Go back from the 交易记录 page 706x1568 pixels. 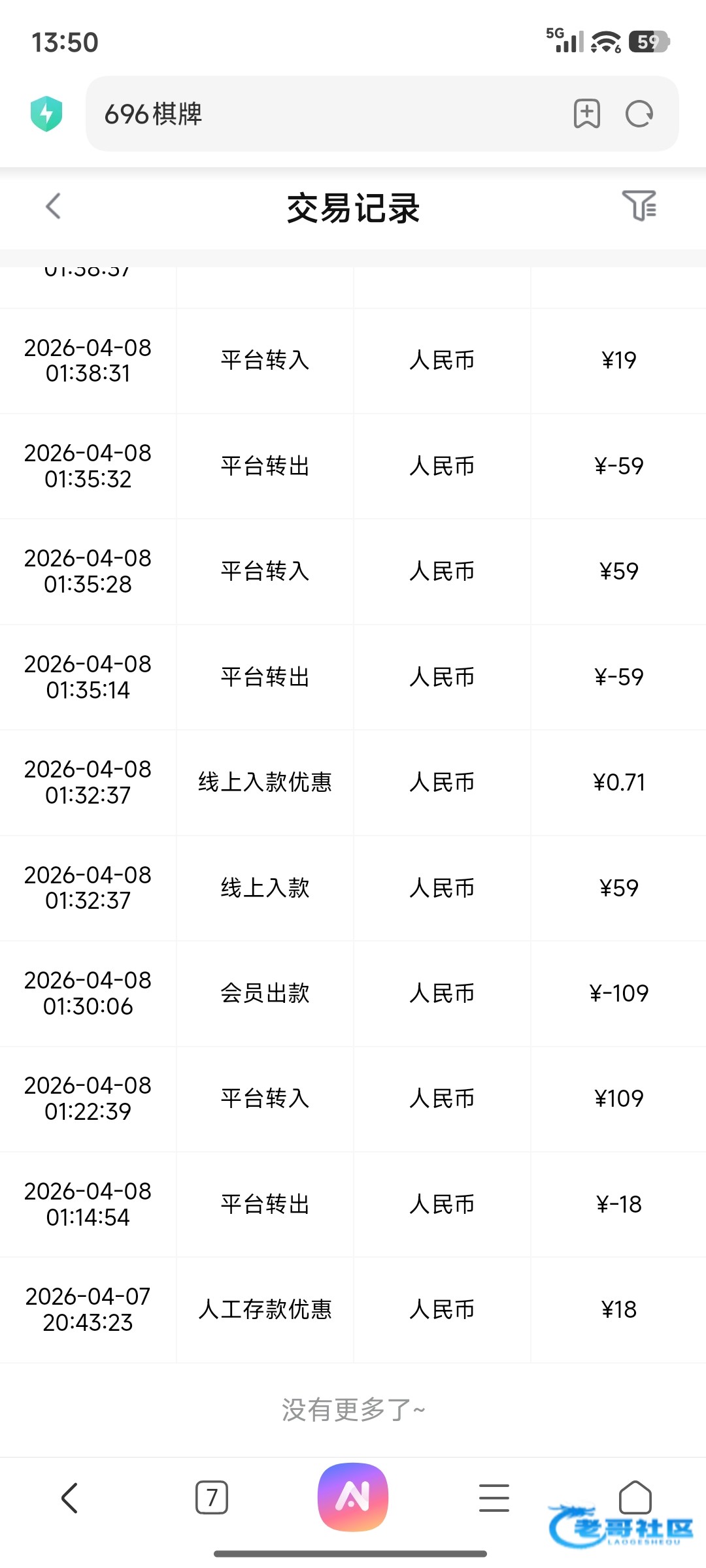tap(54, 206)
